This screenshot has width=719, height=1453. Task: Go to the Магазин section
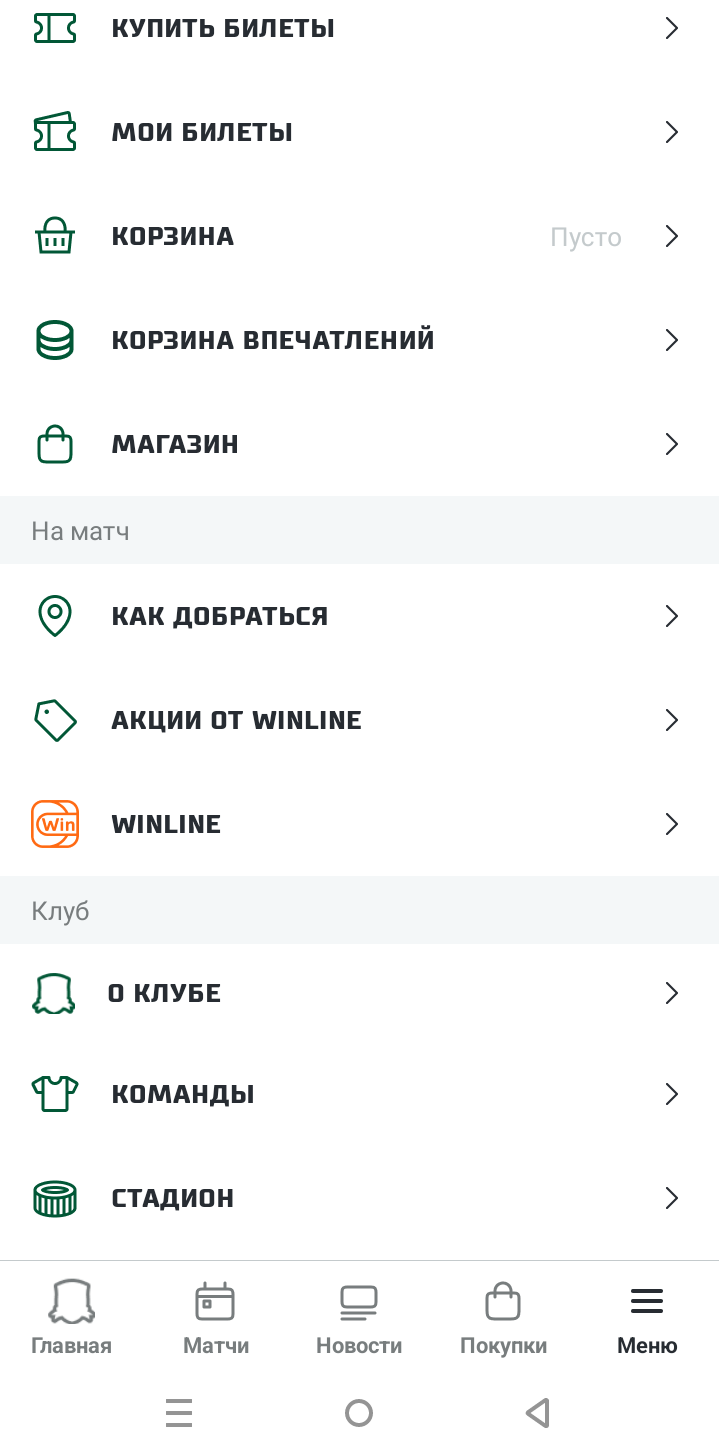[x=359, y=444]
